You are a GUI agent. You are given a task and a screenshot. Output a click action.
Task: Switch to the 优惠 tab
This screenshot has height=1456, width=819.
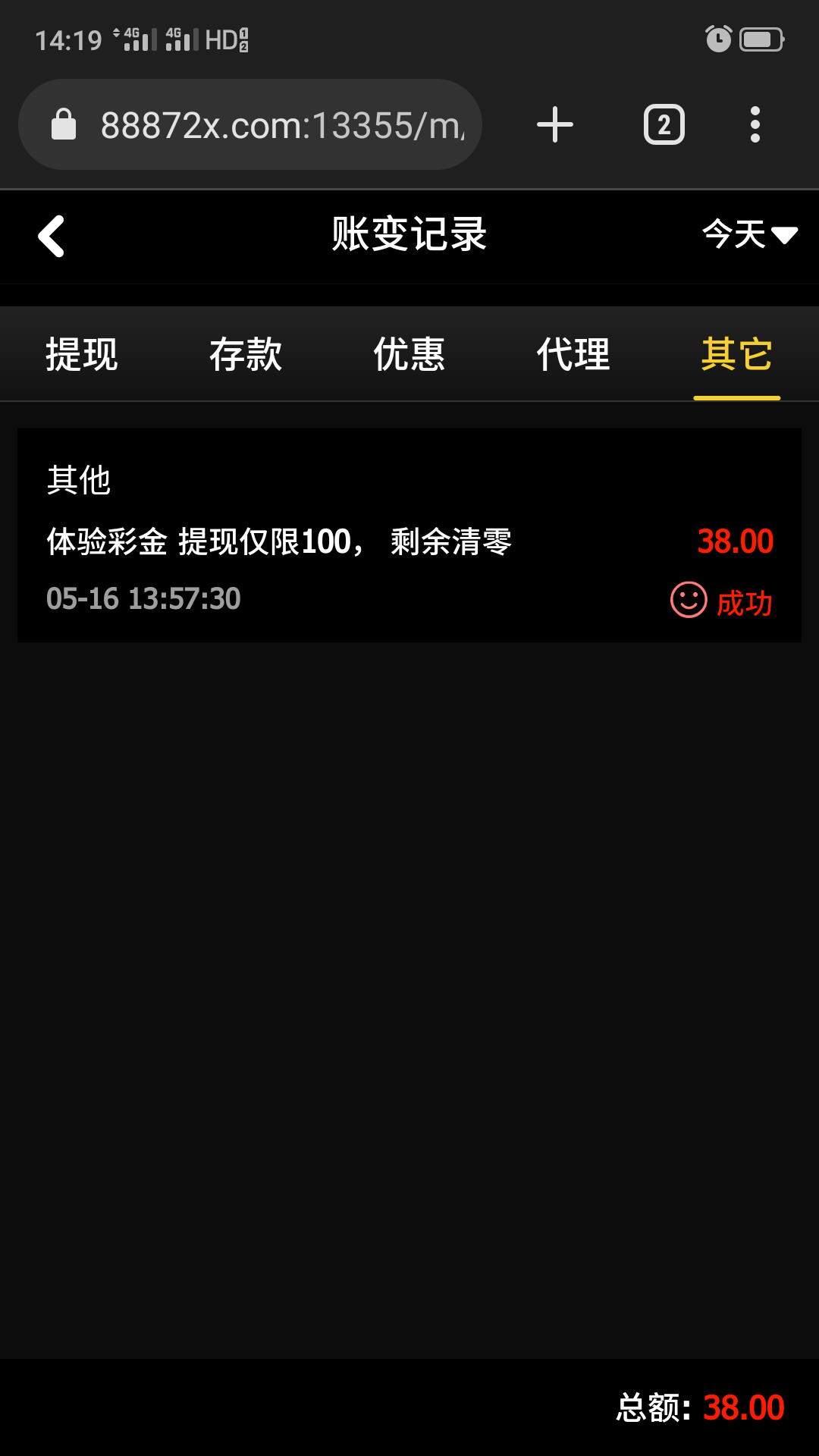click(x=409, y=354)
